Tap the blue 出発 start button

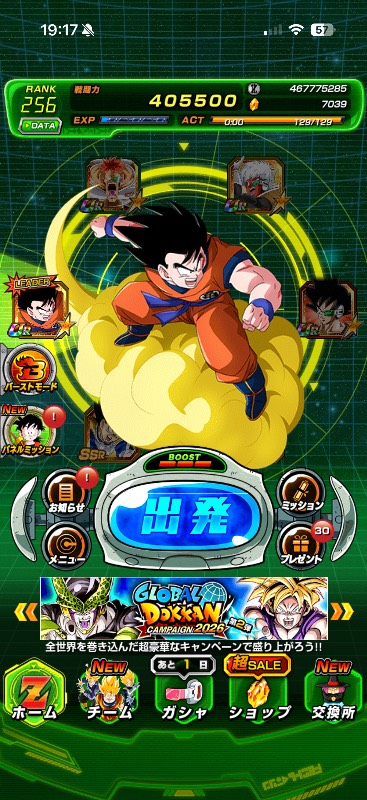184,514
